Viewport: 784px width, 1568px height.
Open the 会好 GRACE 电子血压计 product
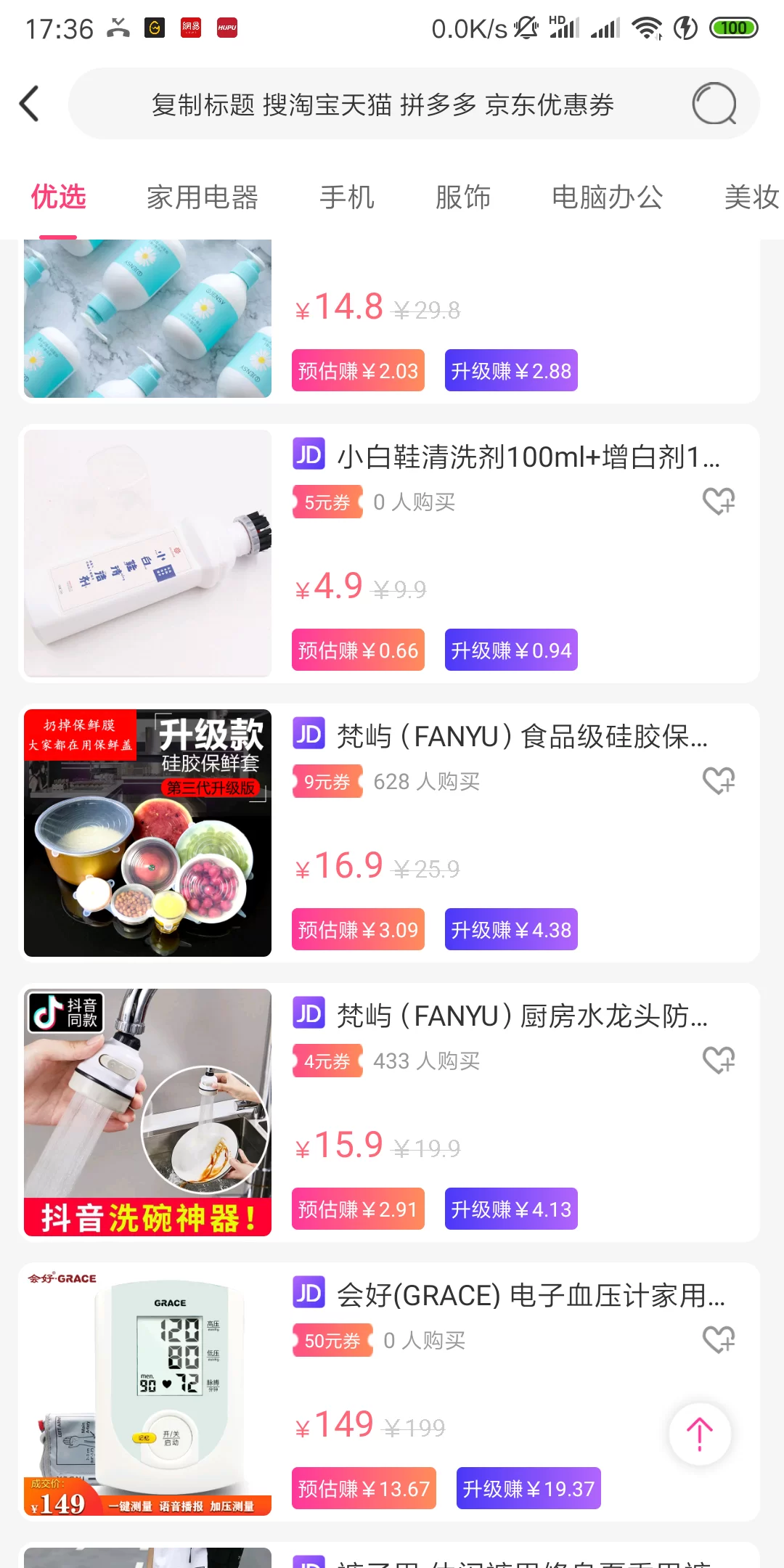pyautogui.click(x=508, y=1296)
